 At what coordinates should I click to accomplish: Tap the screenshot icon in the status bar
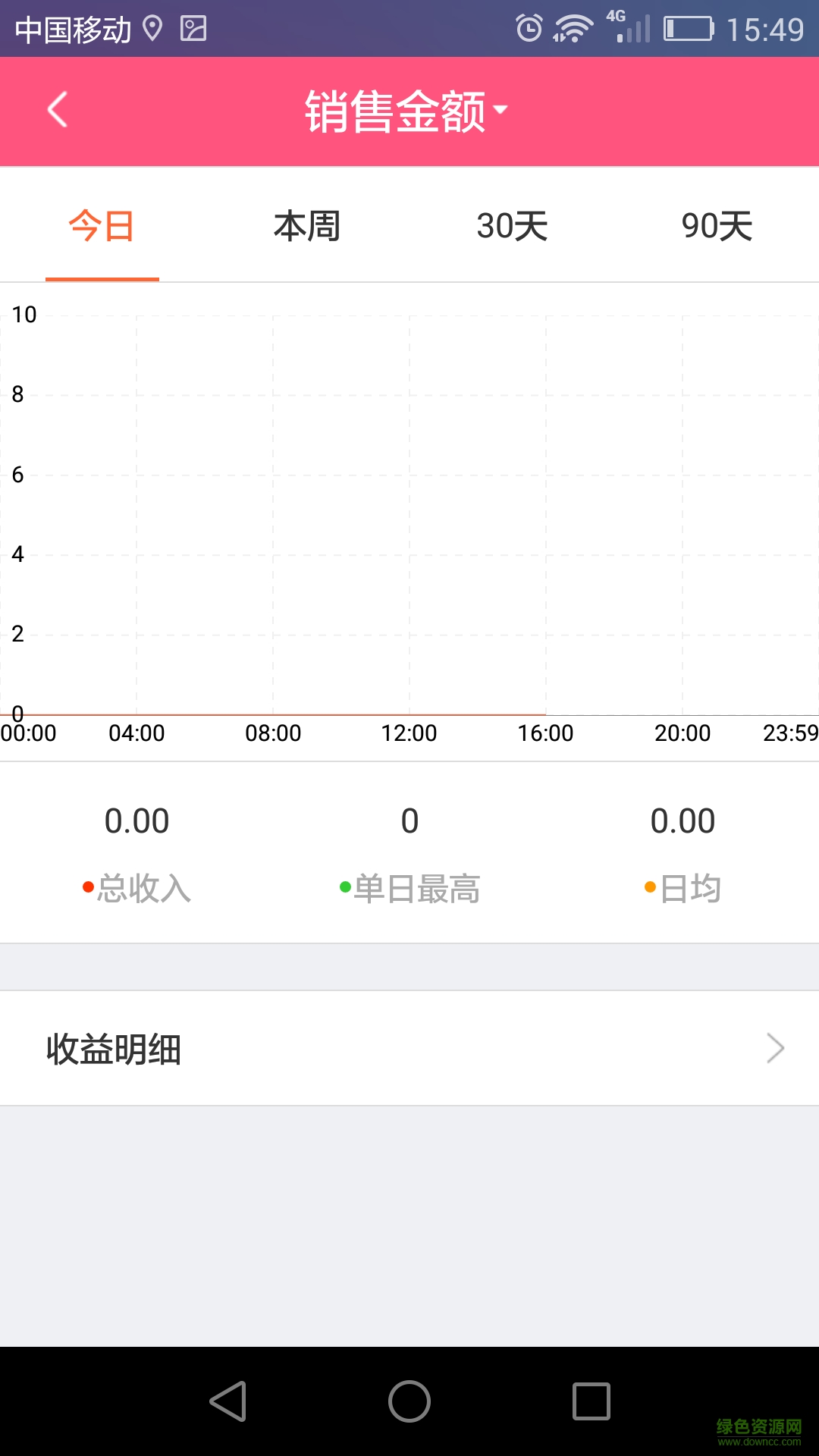(x=193, y=27)
